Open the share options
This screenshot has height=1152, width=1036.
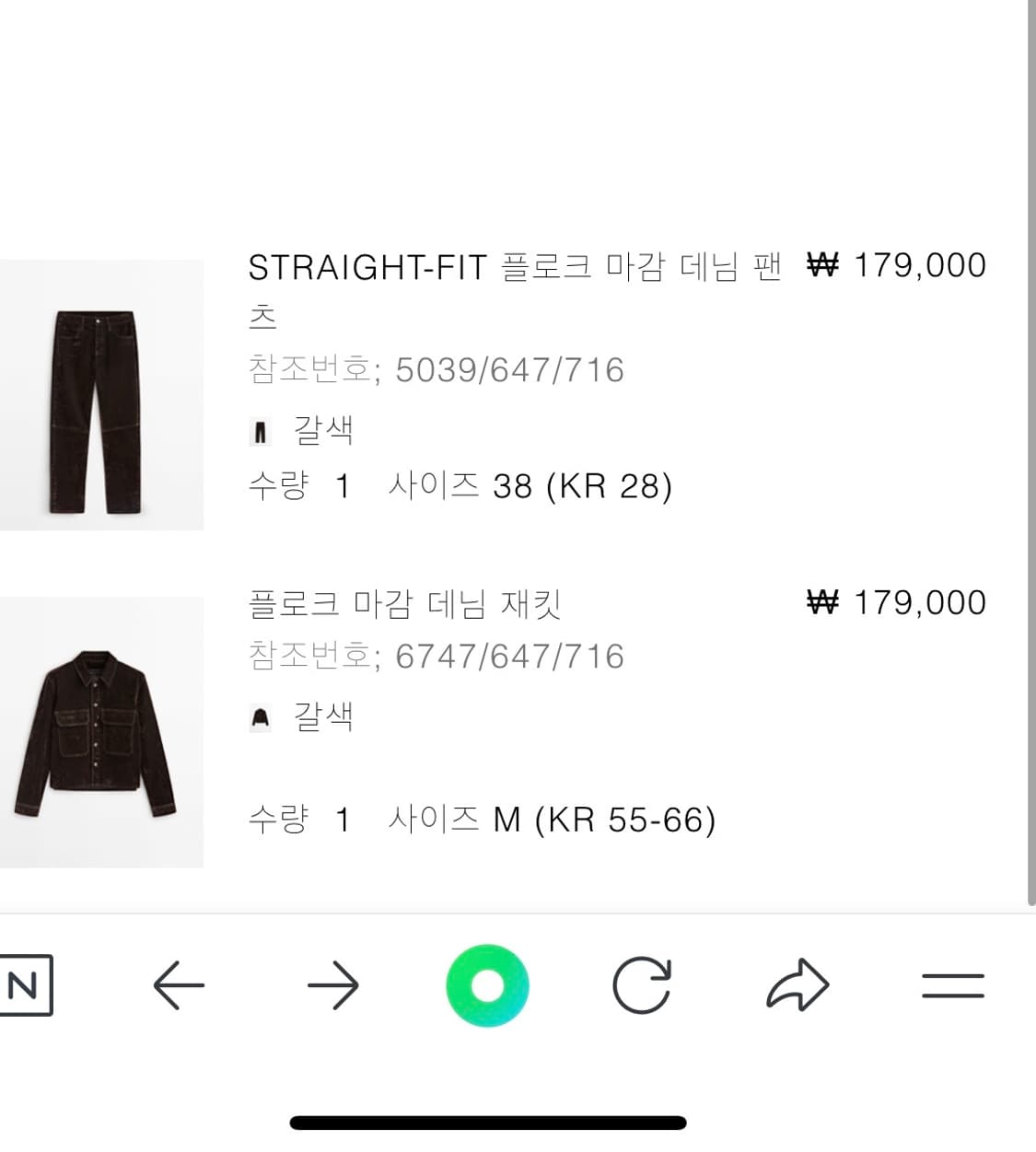[x=797, y=985]
